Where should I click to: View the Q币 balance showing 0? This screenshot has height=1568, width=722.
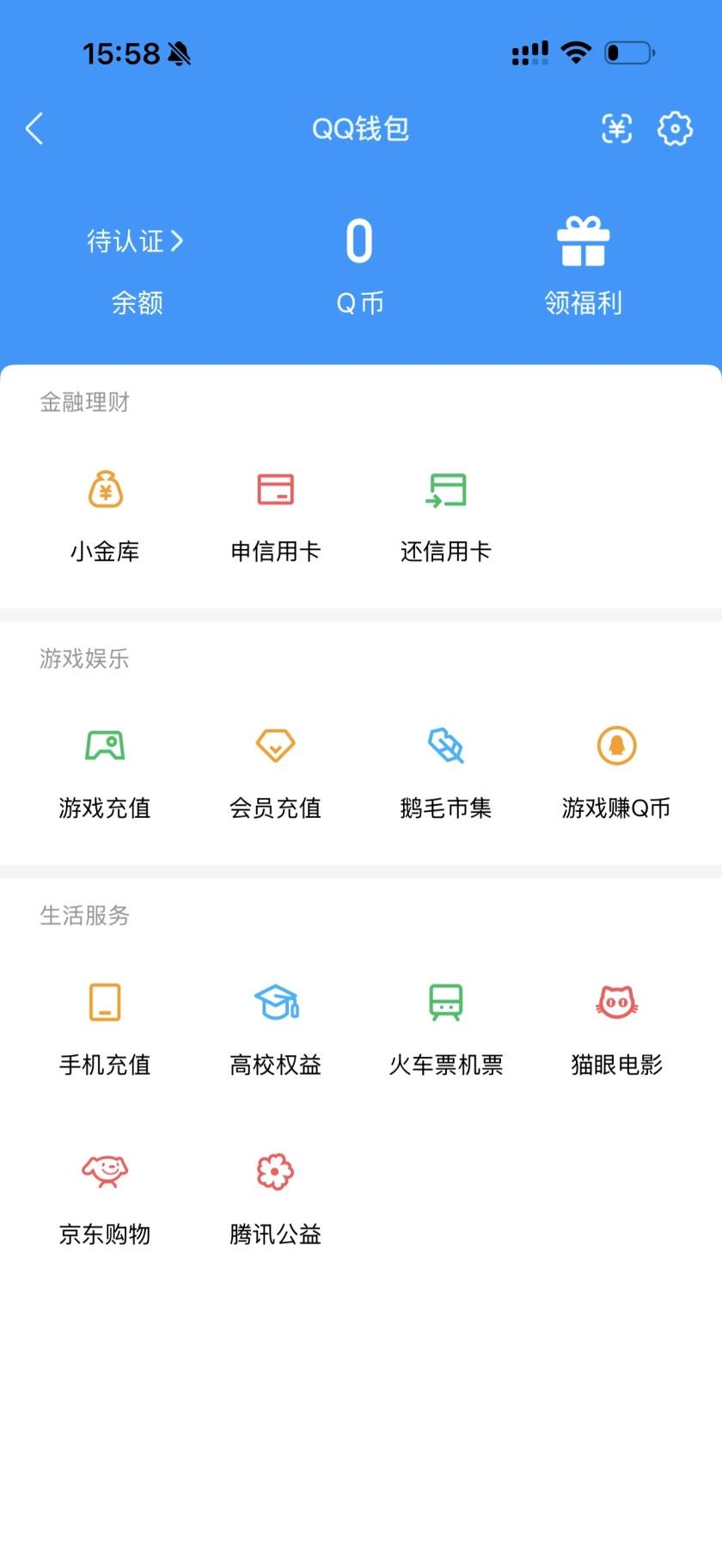(359, 266)
